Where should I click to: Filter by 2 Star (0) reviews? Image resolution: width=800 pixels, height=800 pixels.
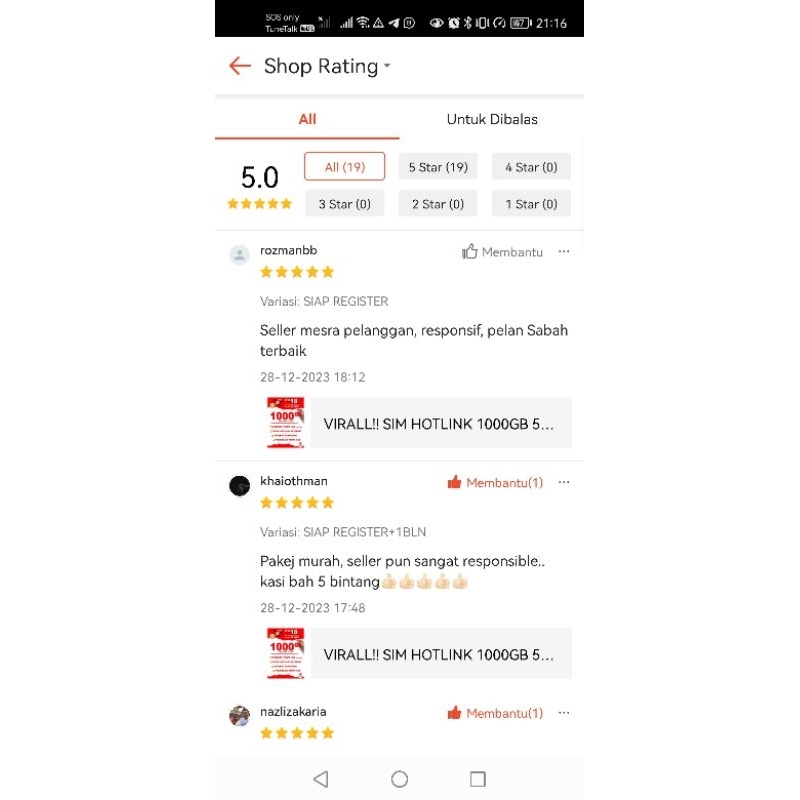(438, 204)
